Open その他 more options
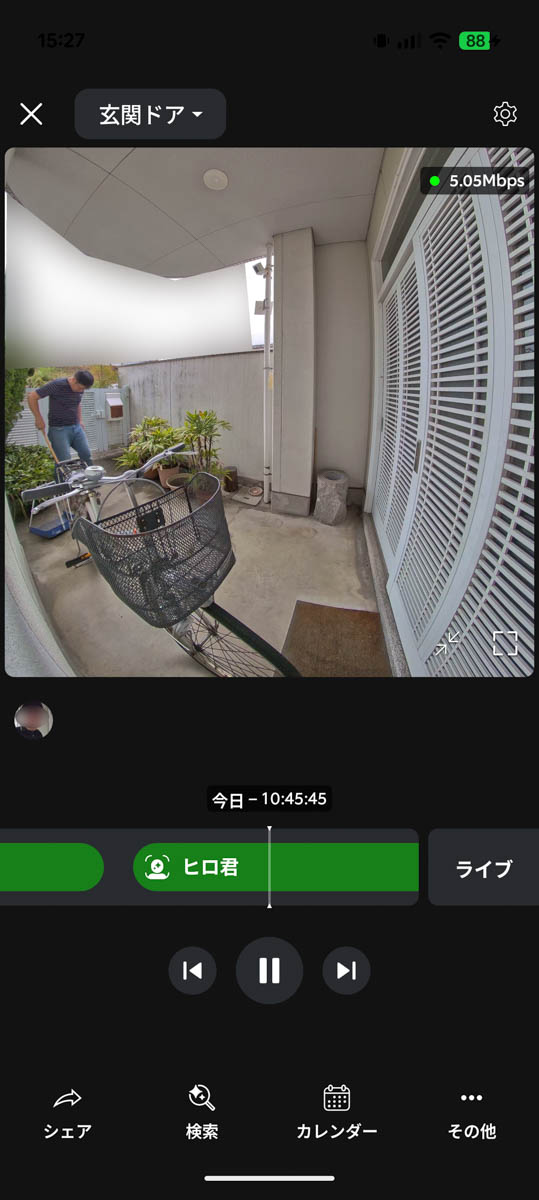The image size is (539, 1200). (x=472, y=1113)
